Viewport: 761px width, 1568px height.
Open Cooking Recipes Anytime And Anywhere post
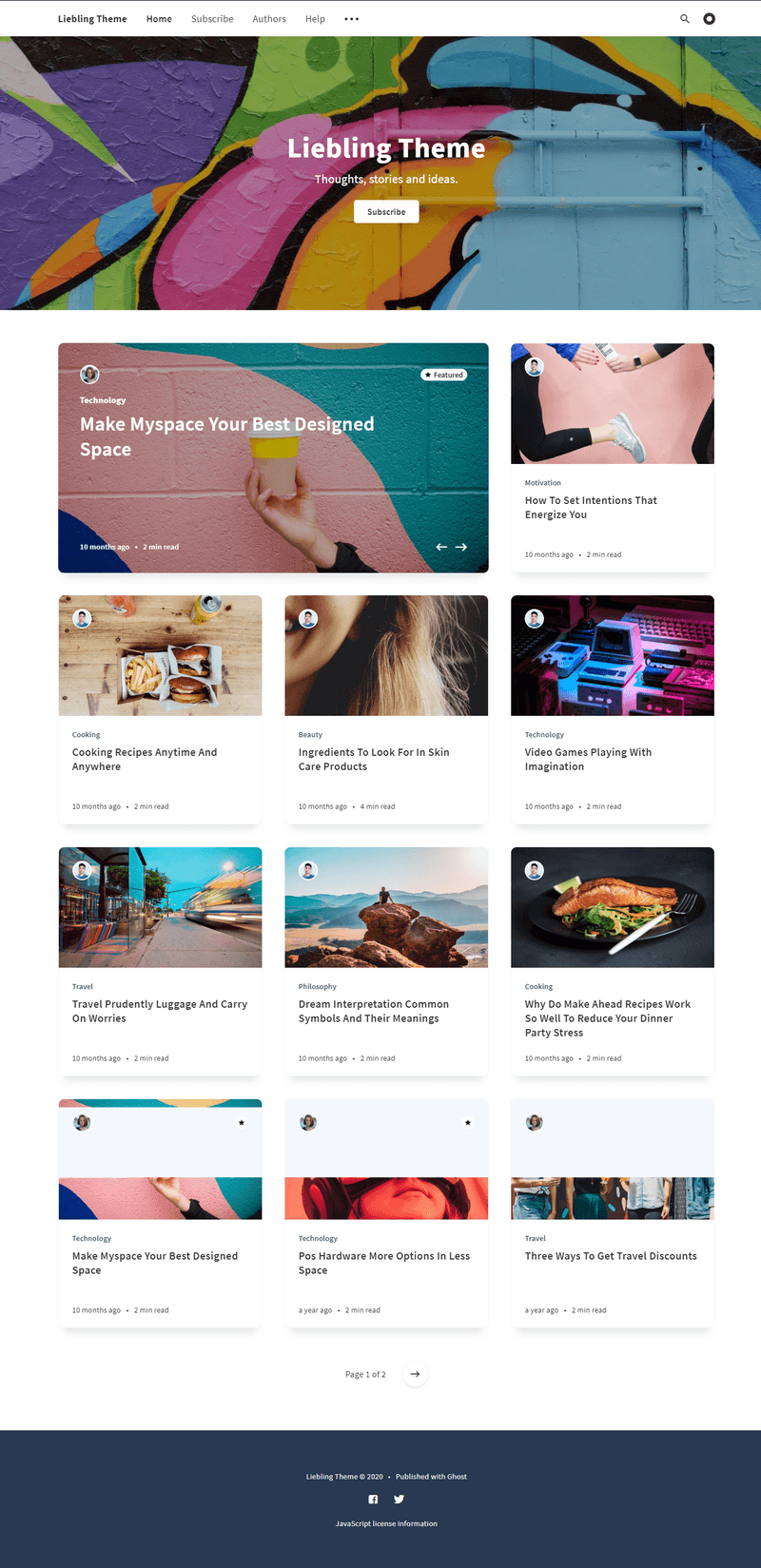[x=145, y=759]
